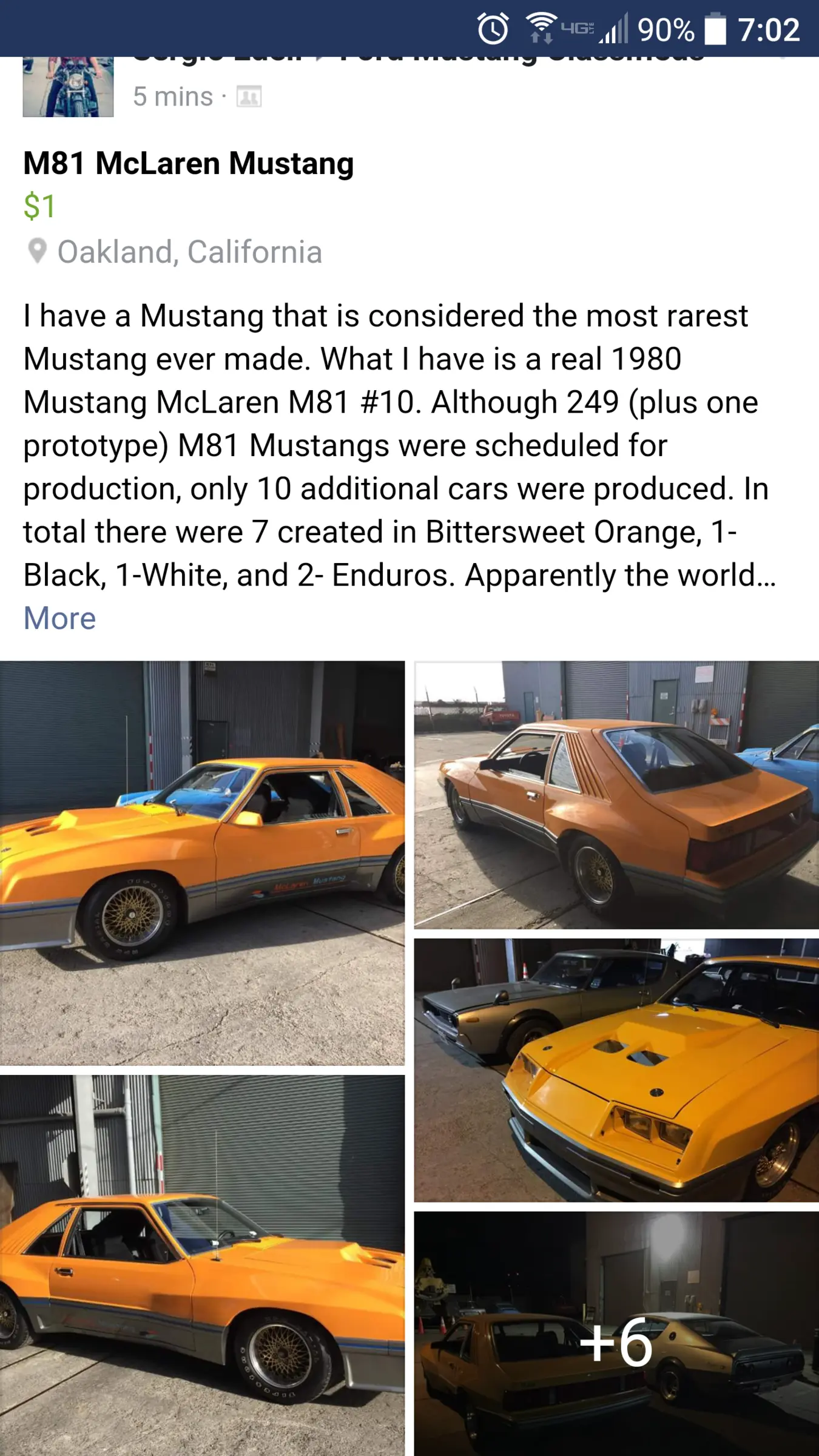View the +6 additional photos tile

616,1333
